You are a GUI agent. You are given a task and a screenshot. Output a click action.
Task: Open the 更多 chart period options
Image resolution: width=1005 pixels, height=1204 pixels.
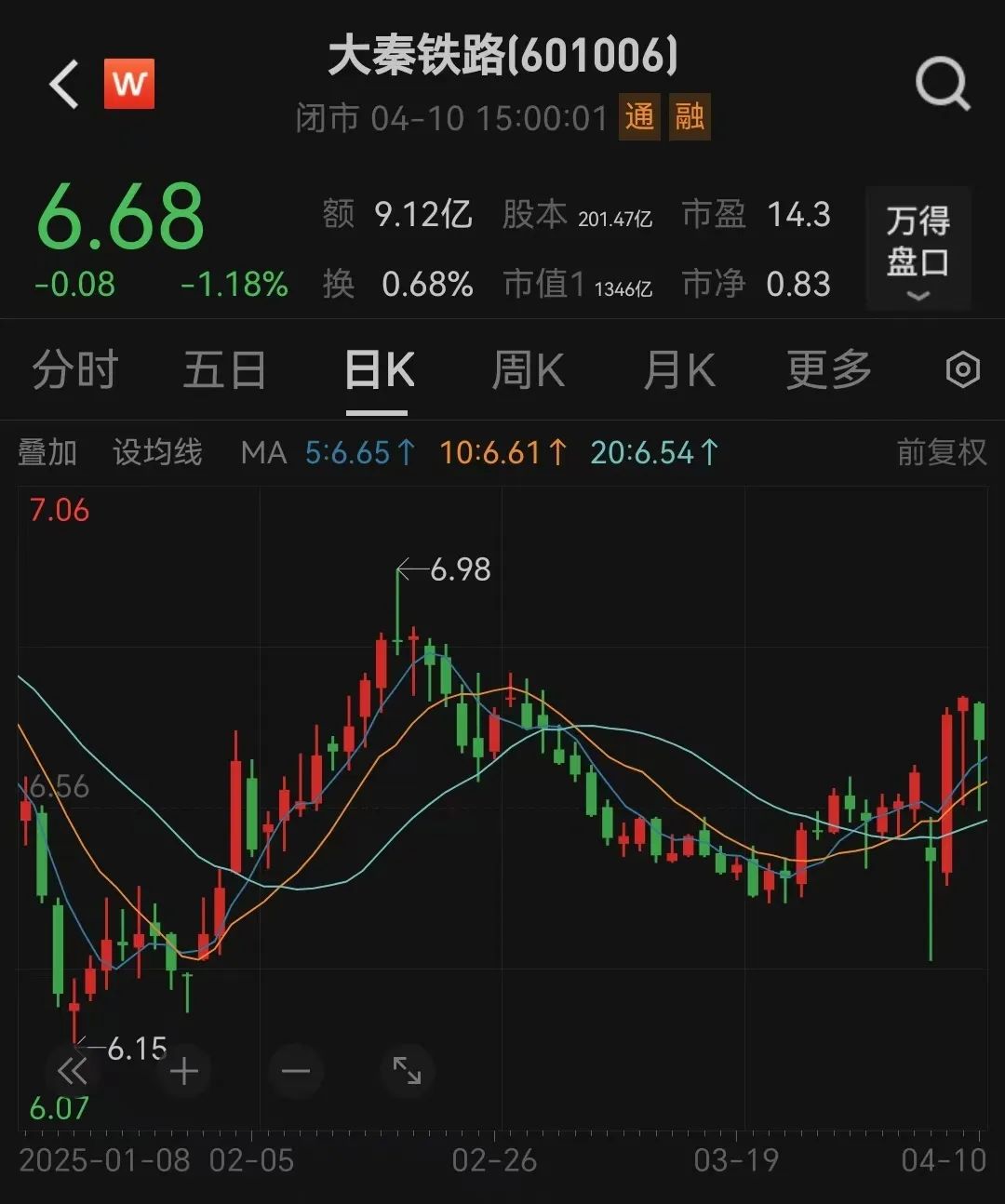coord(829,370)
